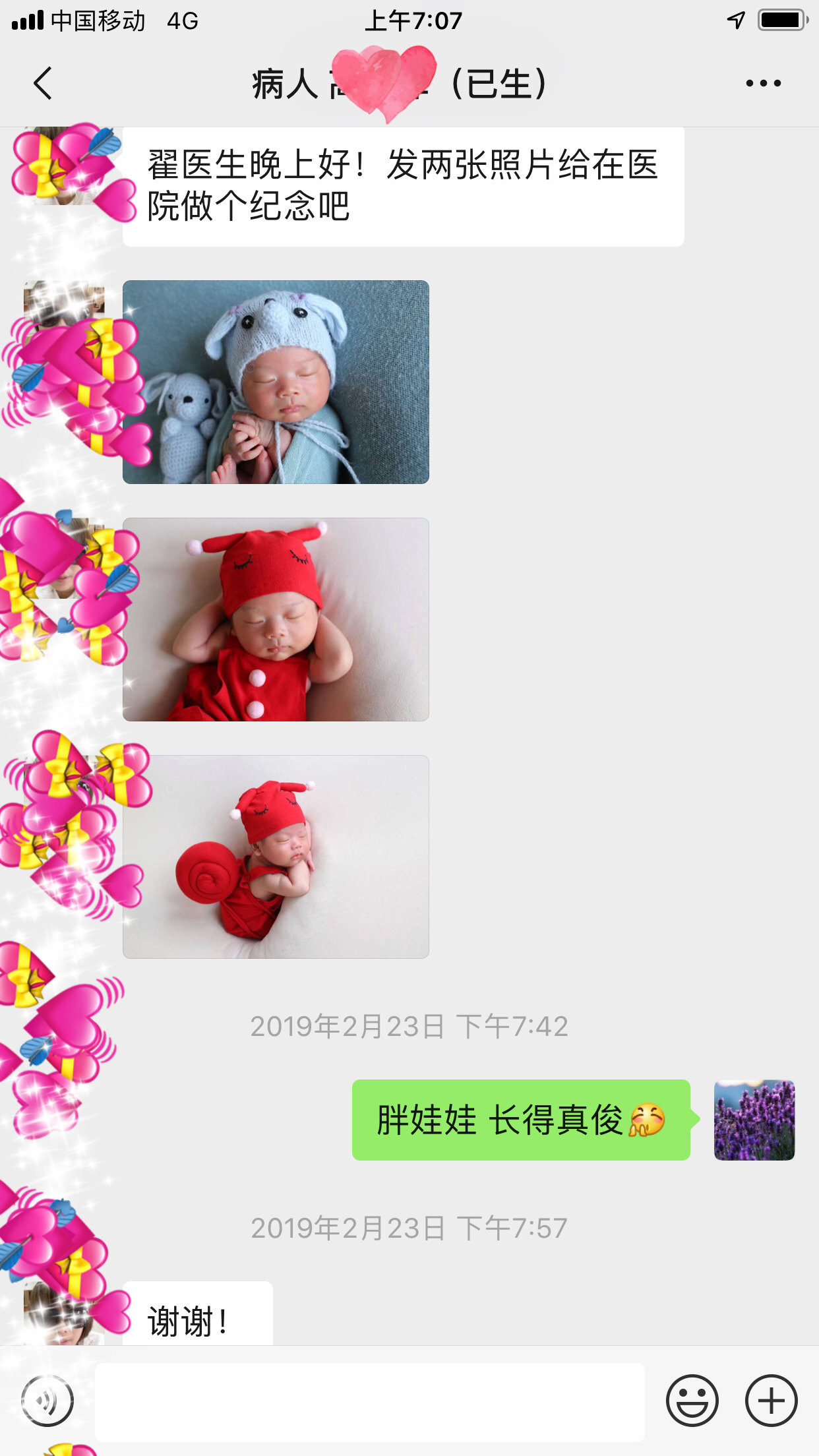Viewport: 819px width, 1456px height.
Task: Open the chat info overflow menu
Action: click(763, 84)
